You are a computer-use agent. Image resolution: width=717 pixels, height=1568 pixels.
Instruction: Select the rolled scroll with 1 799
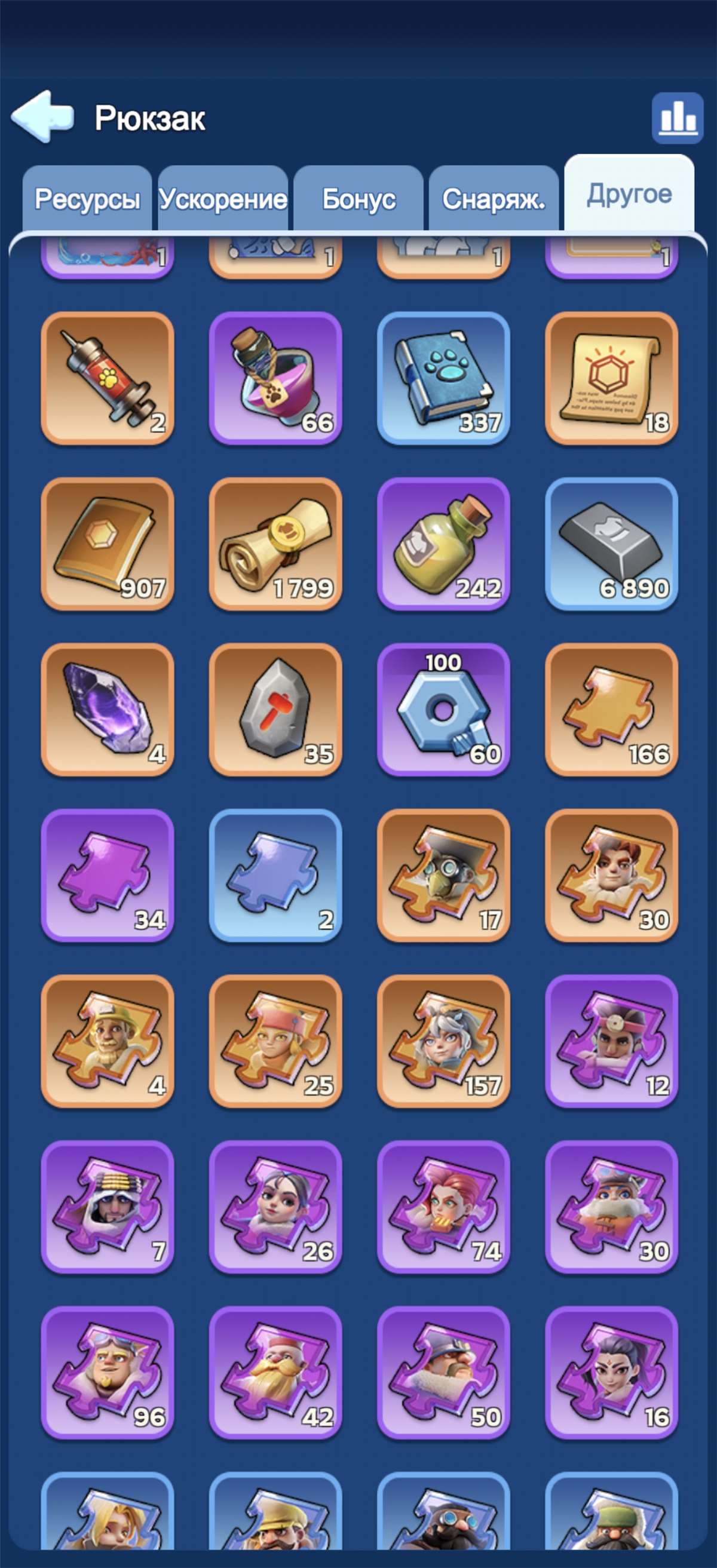275,544
